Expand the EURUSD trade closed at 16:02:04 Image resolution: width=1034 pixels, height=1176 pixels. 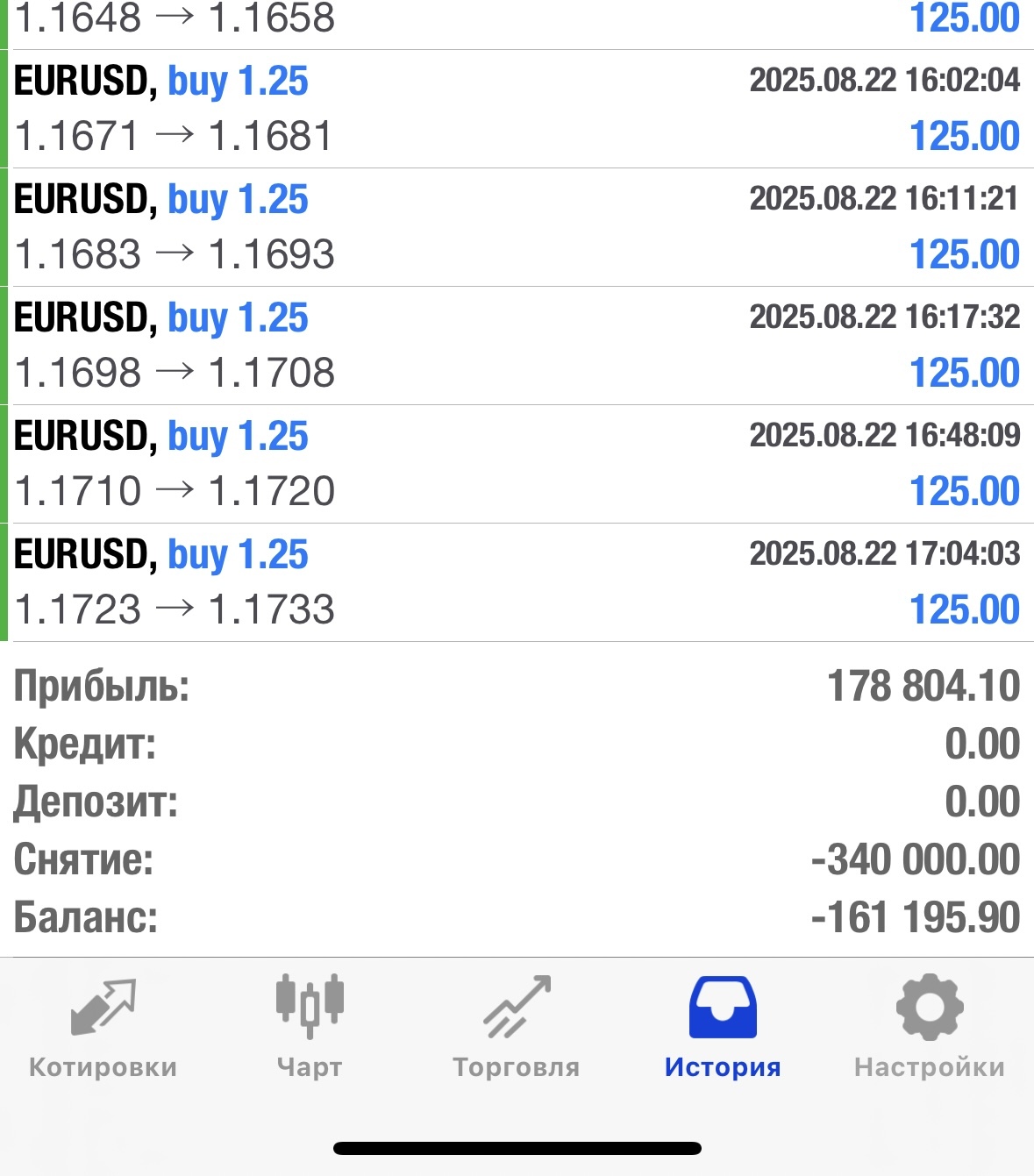517,109
